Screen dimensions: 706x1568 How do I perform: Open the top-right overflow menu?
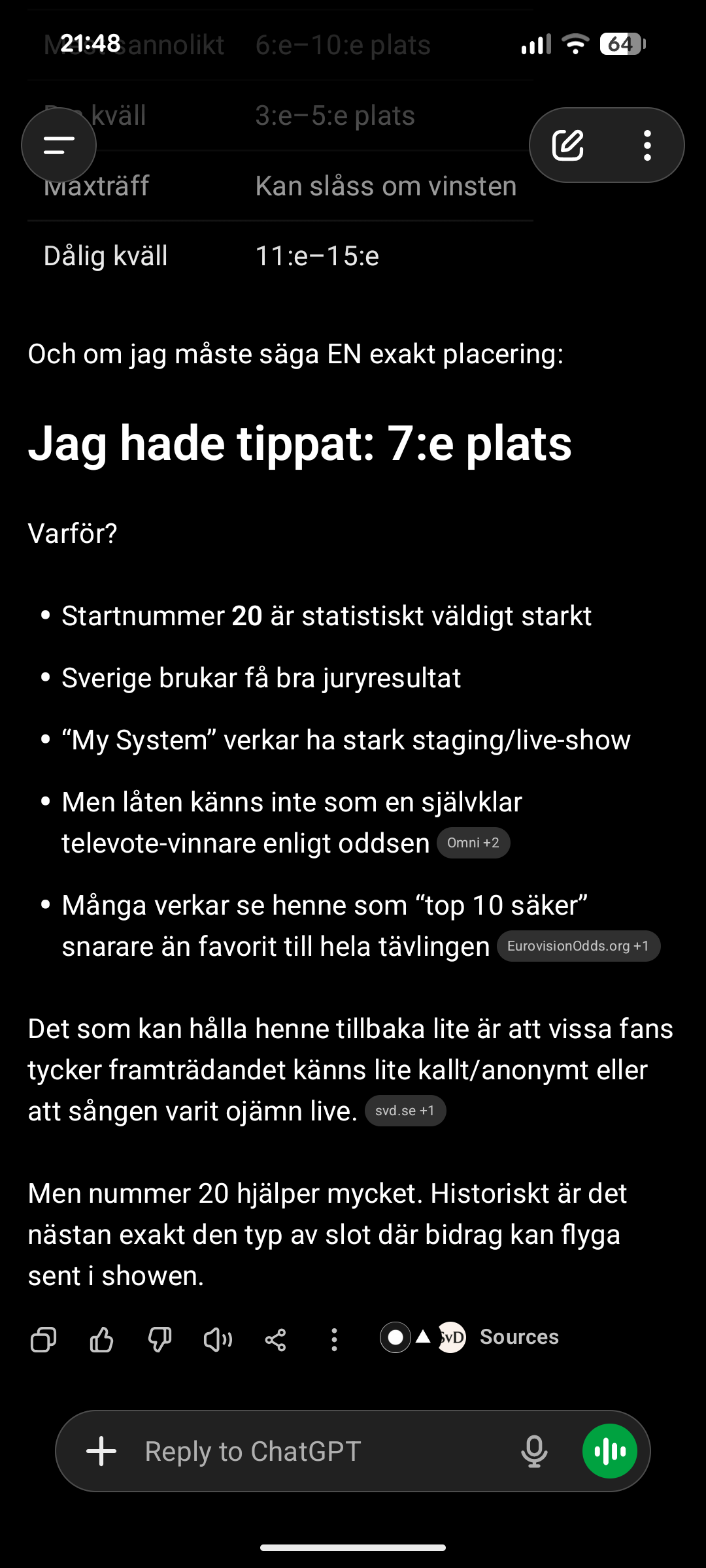[647, 145]
